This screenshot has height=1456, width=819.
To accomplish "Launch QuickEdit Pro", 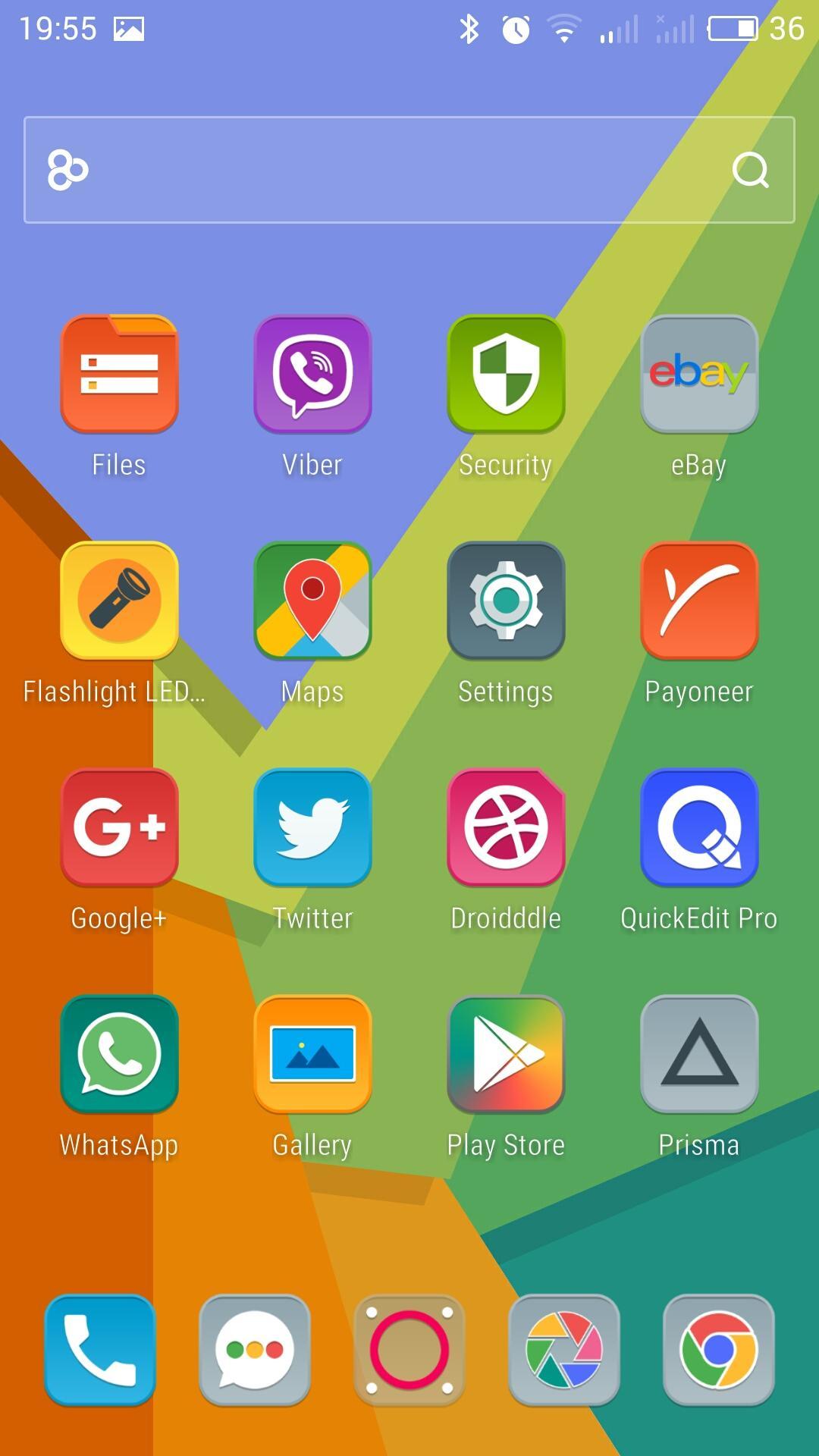I will coord(699,827).
